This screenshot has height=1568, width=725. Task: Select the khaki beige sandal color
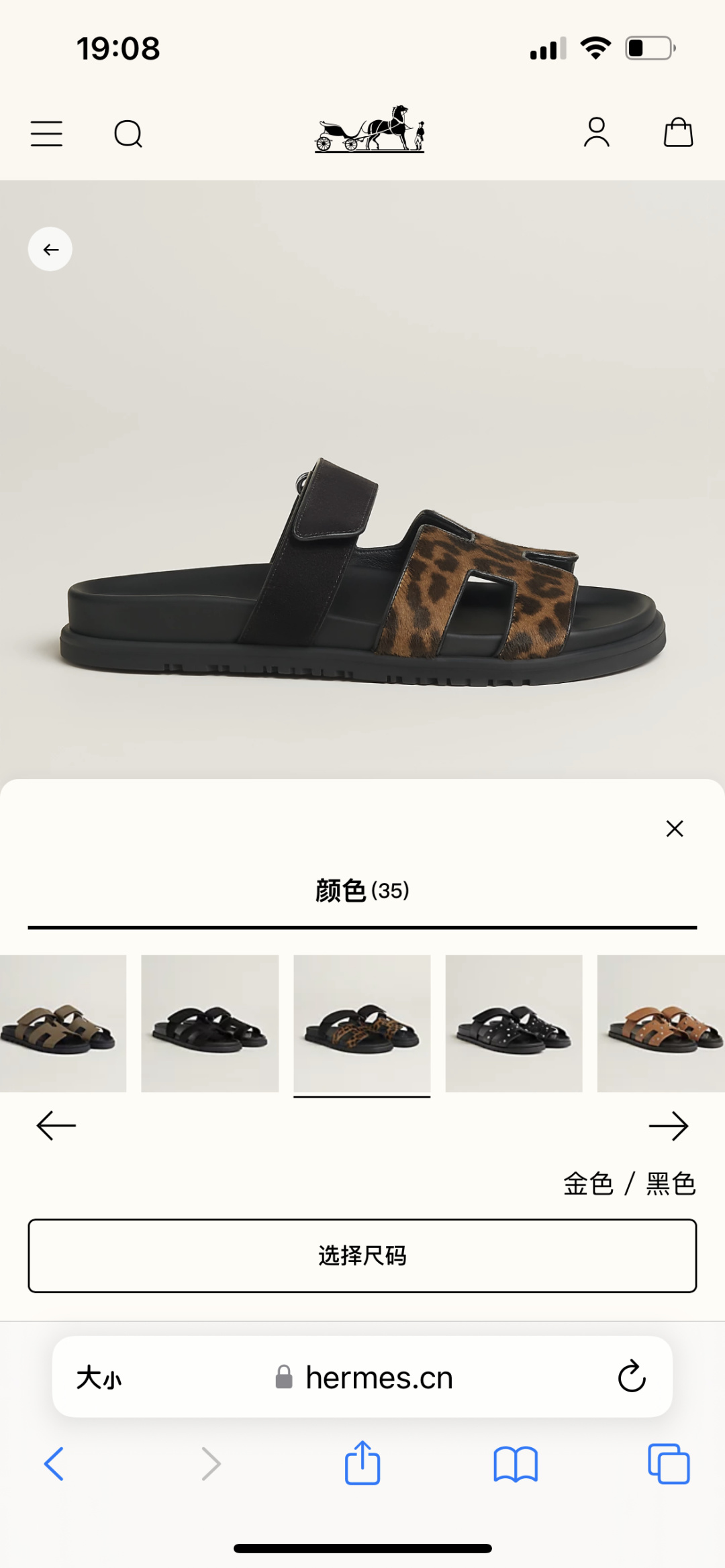click(x=62, y=1023)
